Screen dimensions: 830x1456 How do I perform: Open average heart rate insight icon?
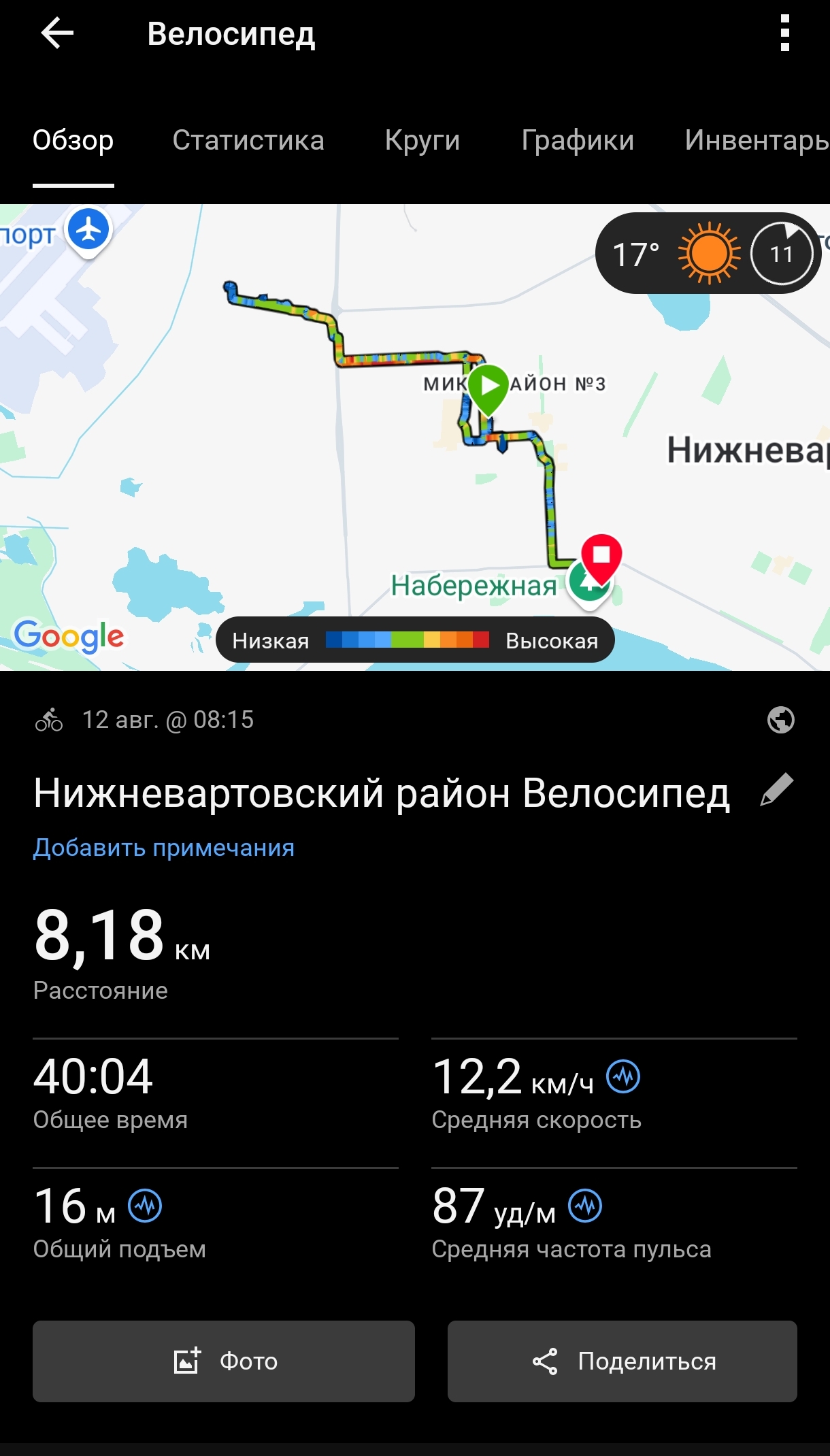pyautogui.click(x=586, y=1206)
